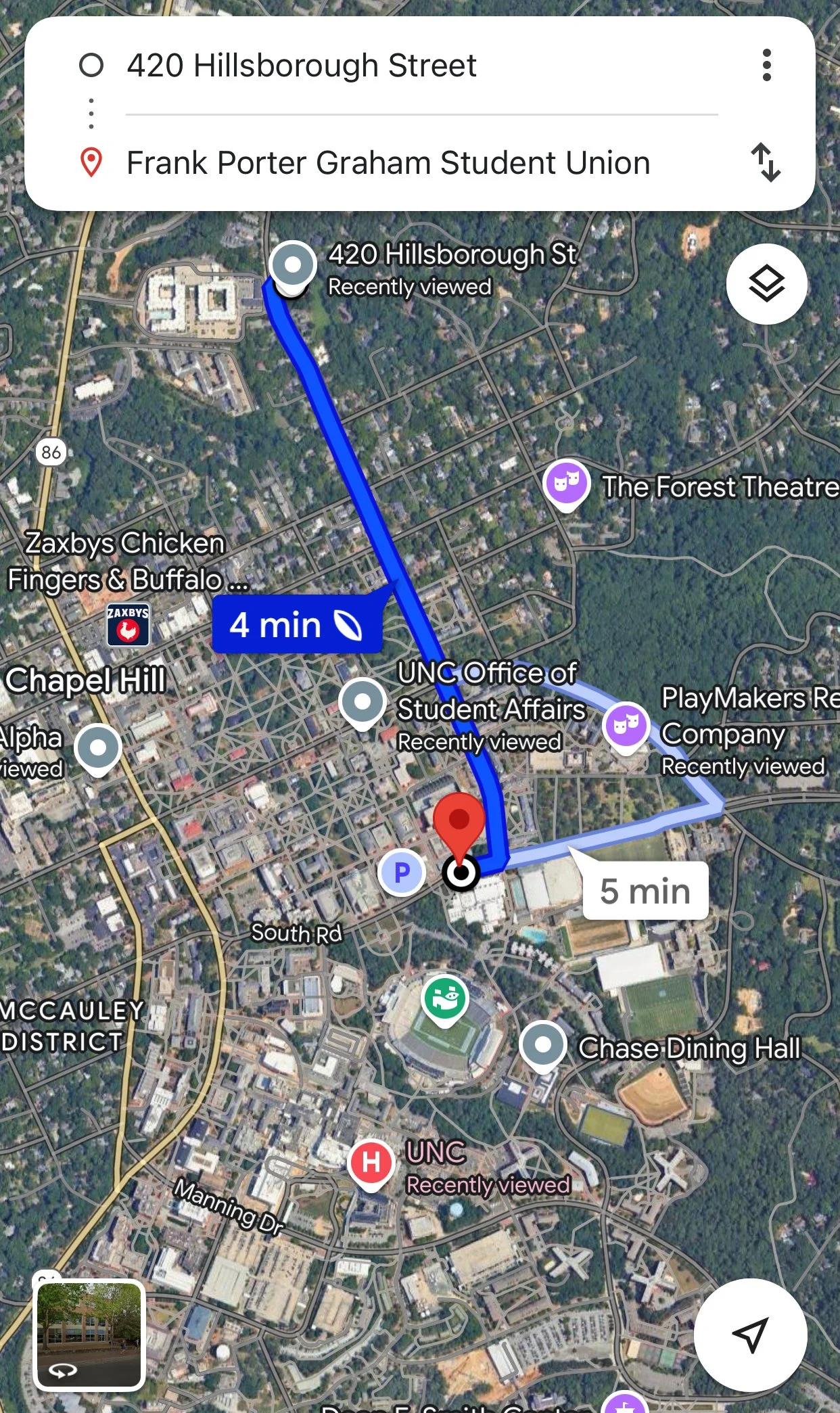Tap The Forest Theatre pin
The height and width of the screenshot is (1413, 840).
[566, 484]
